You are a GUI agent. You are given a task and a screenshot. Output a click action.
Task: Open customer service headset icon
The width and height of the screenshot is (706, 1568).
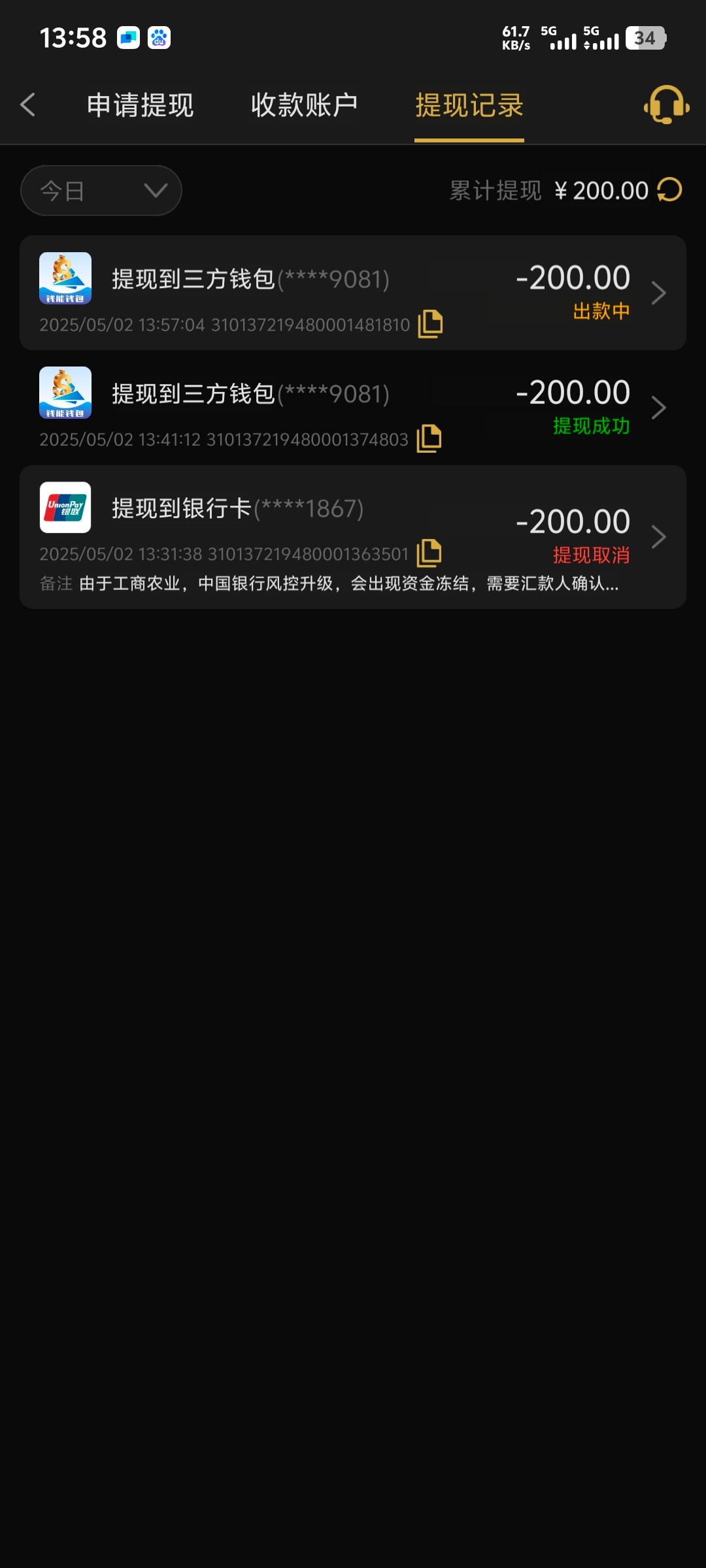[x=666, y=105]
